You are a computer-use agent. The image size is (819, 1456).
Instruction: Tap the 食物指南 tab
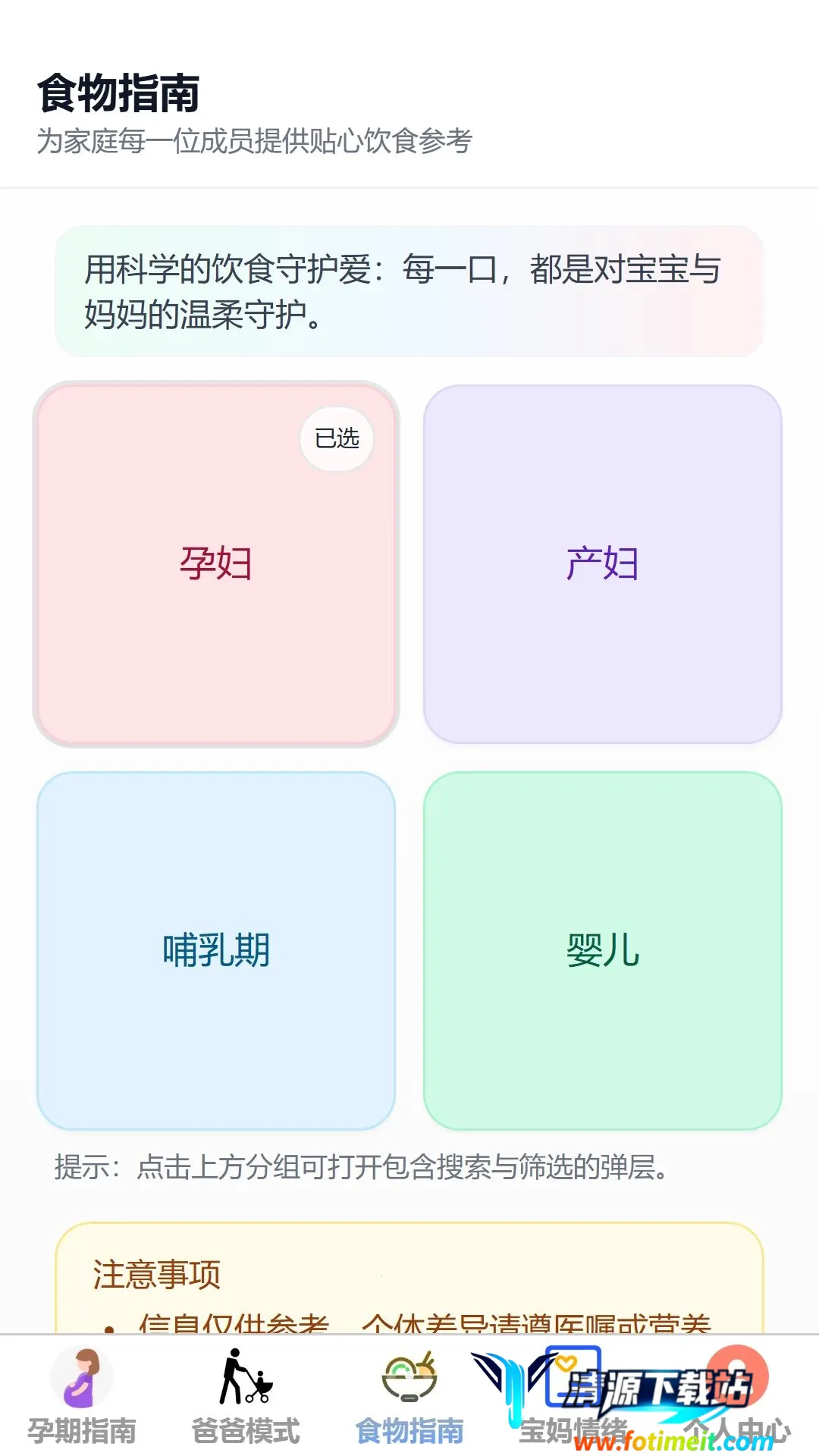409,1397
